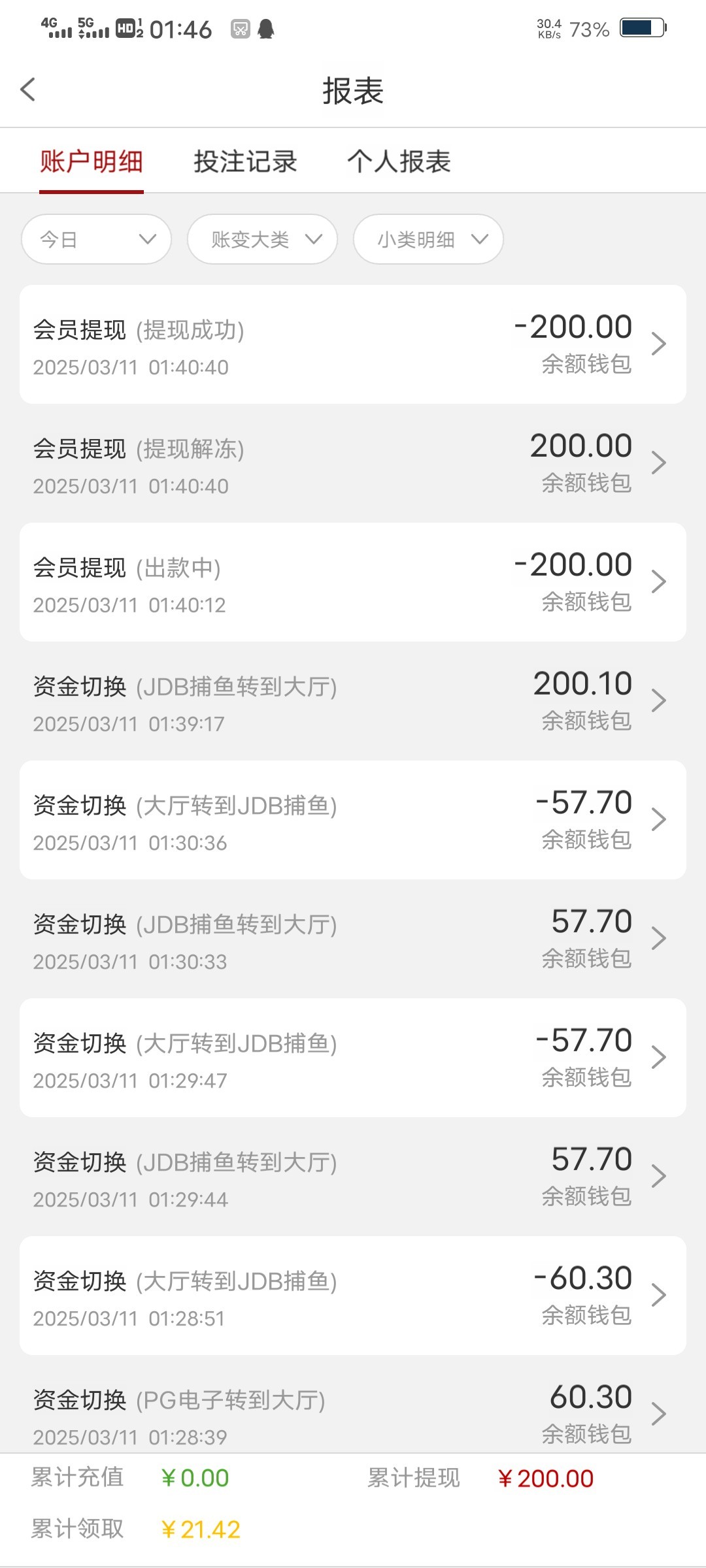706x1568 pixels.
Task: Open the PG电子转到大厅 transfer record
Action: 353,1405
